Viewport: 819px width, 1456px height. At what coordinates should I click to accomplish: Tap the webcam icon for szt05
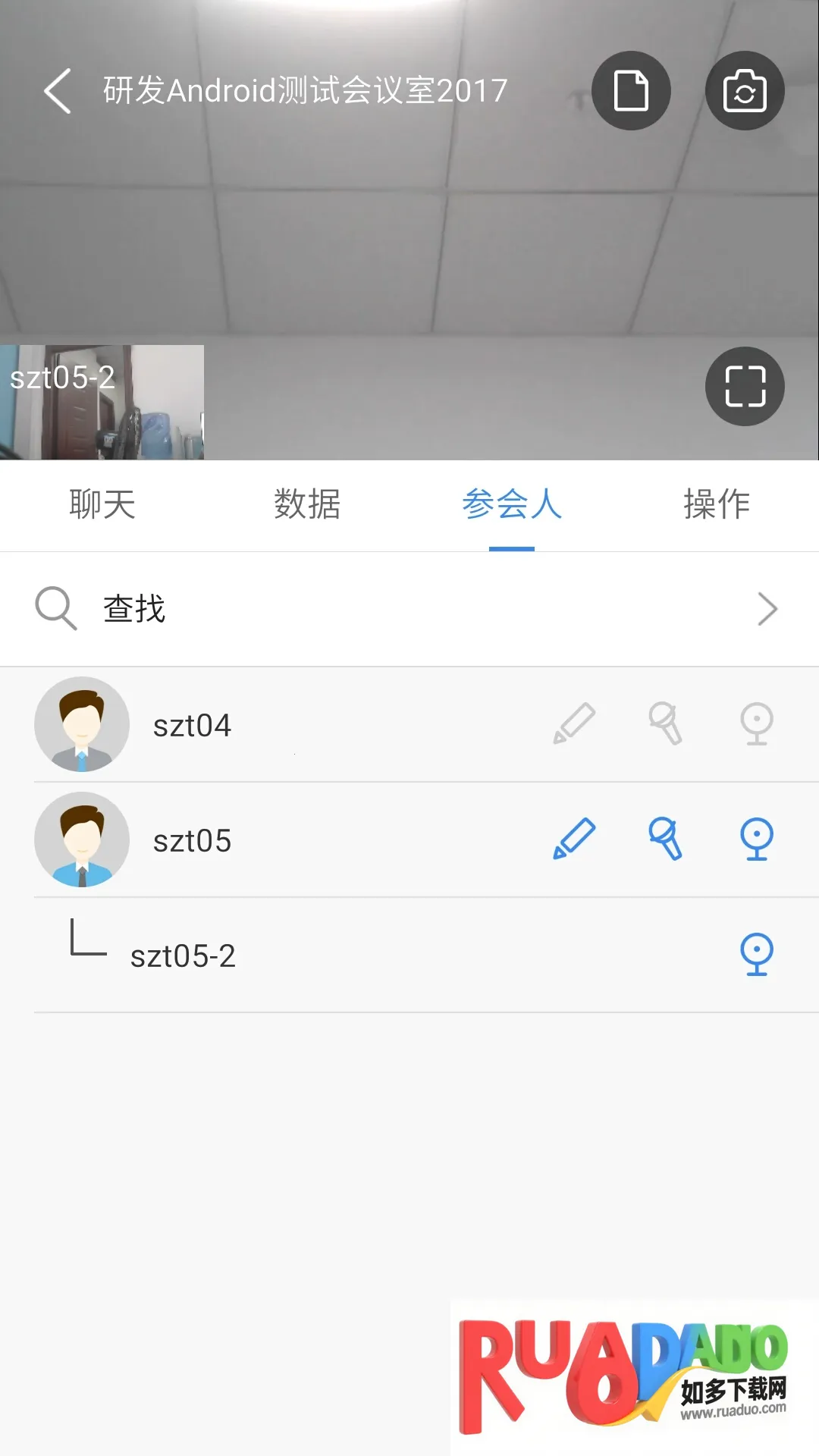coord(757,839)
